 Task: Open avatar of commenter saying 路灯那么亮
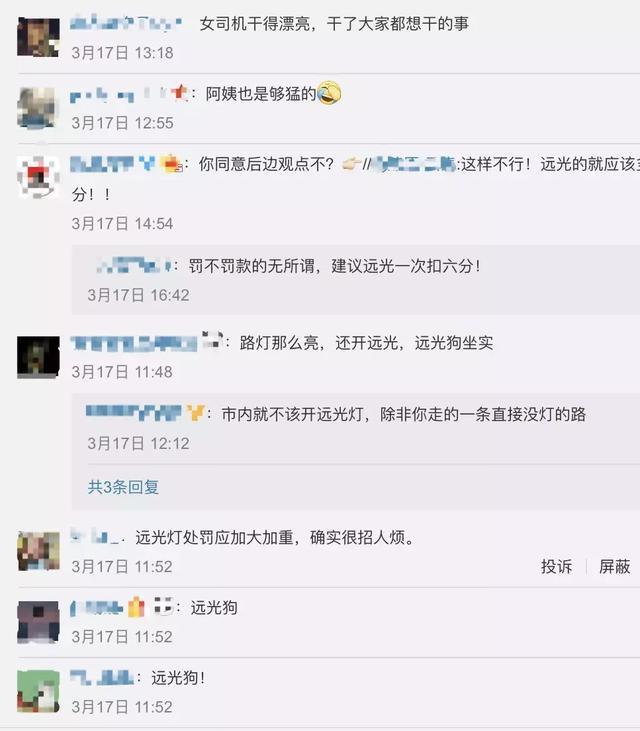[x=38, y=357]
